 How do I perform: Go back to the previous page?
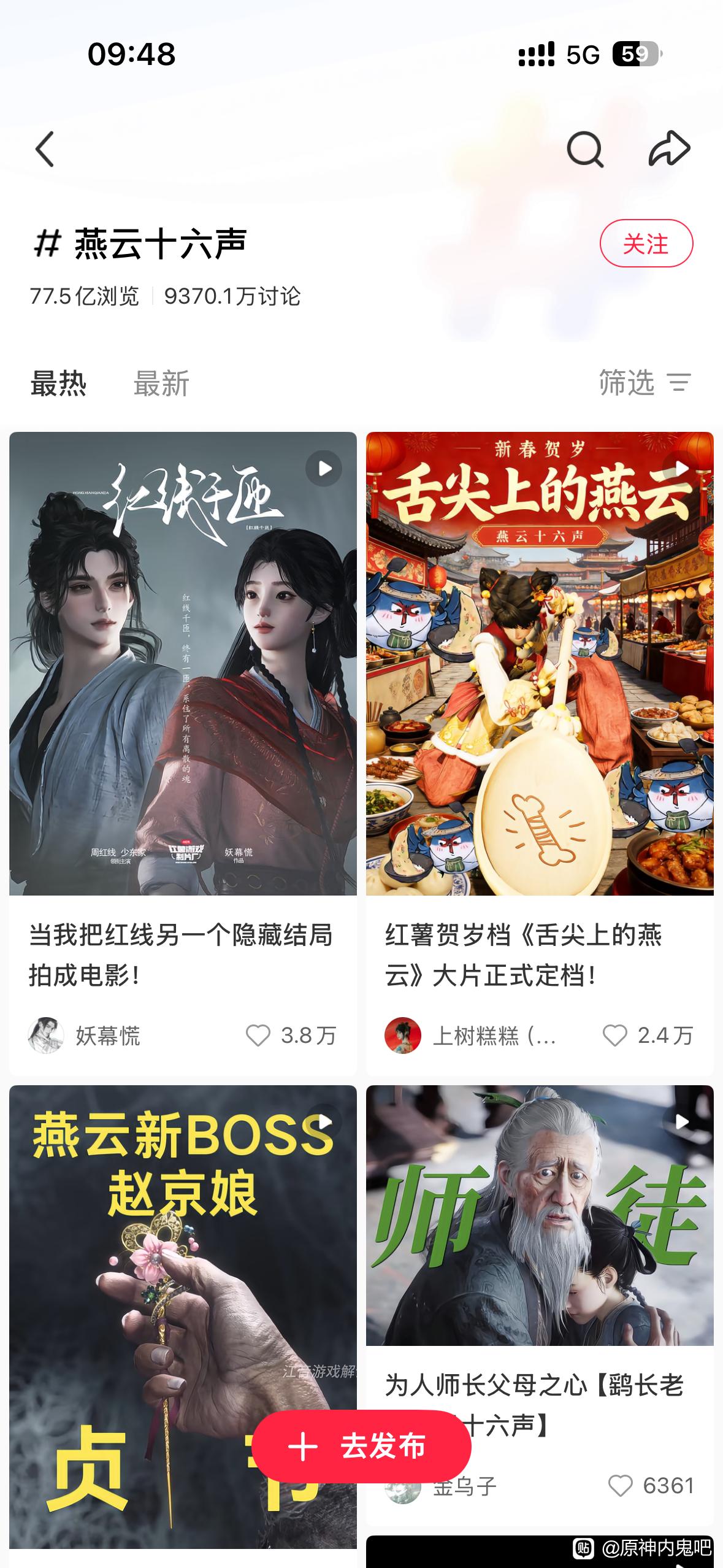tap(45, 149)
